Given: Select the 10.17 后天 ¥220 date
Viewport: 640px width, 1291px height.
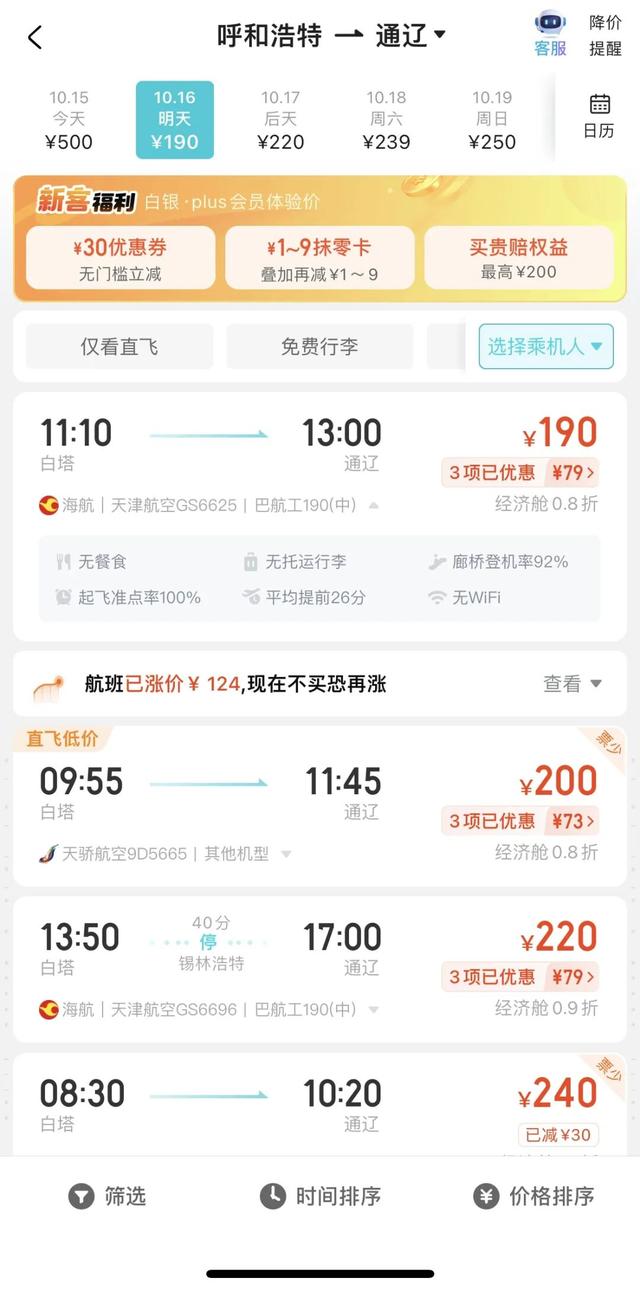Looking at the screenshot, I should [x=280, y=120].
